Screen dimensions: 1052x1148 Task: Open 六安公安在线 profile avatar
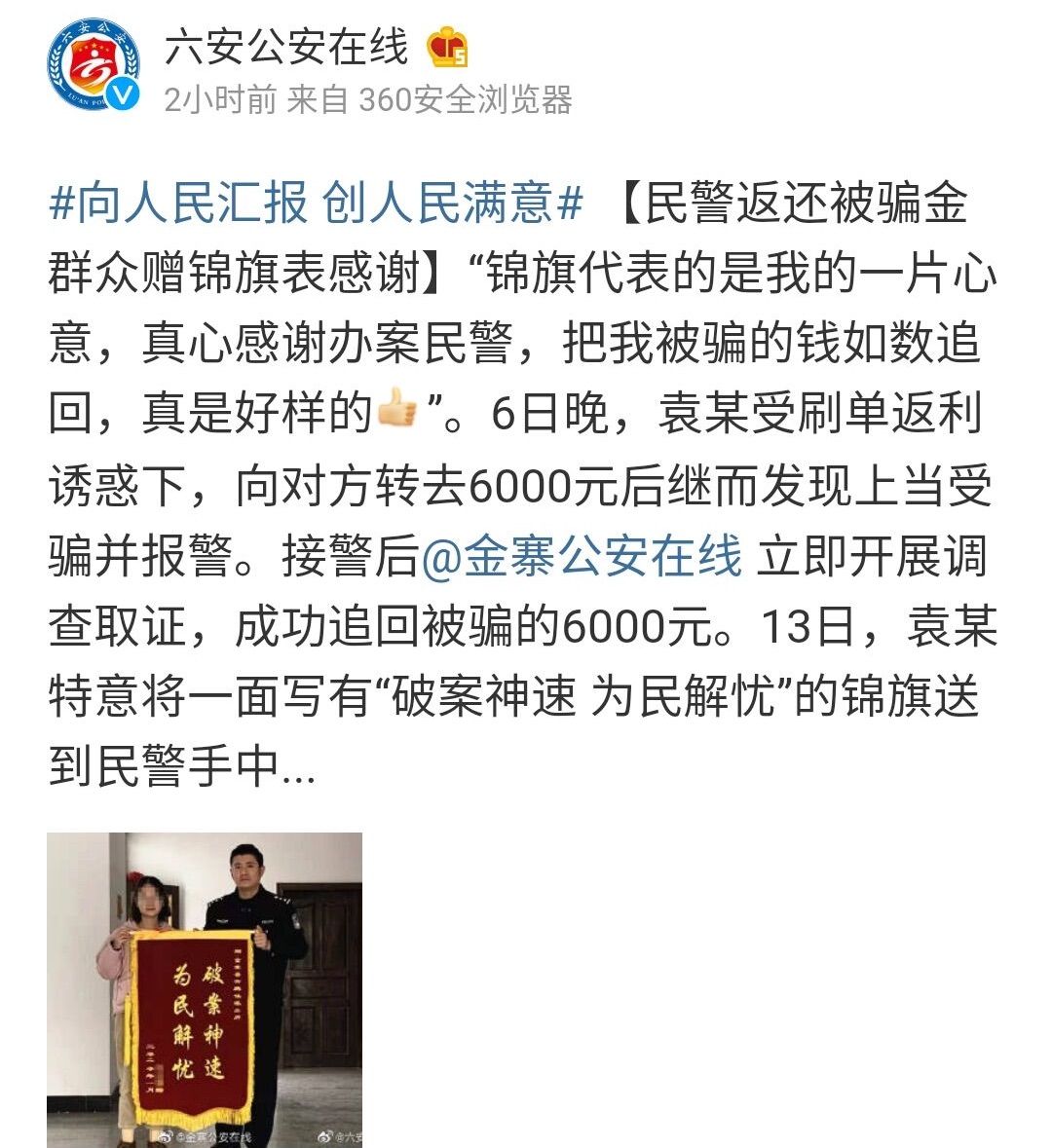[94, 65]
